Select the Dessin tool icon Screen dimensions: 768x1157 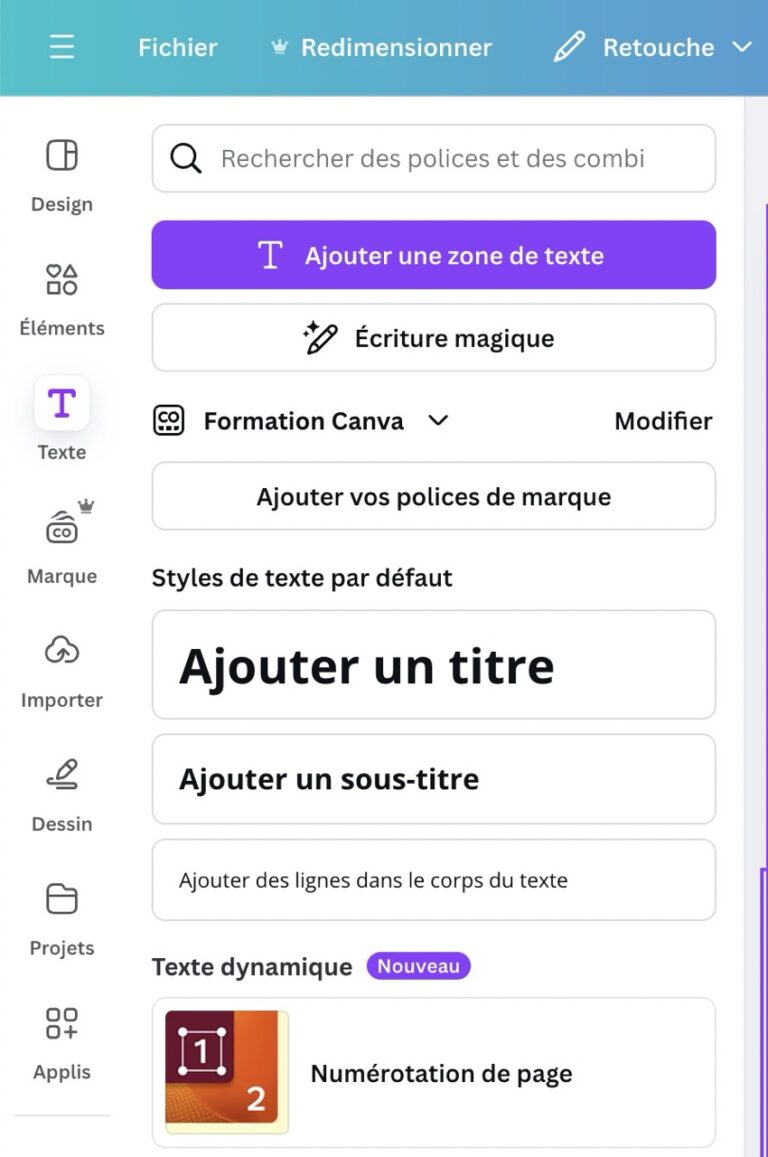coord(61,776)
